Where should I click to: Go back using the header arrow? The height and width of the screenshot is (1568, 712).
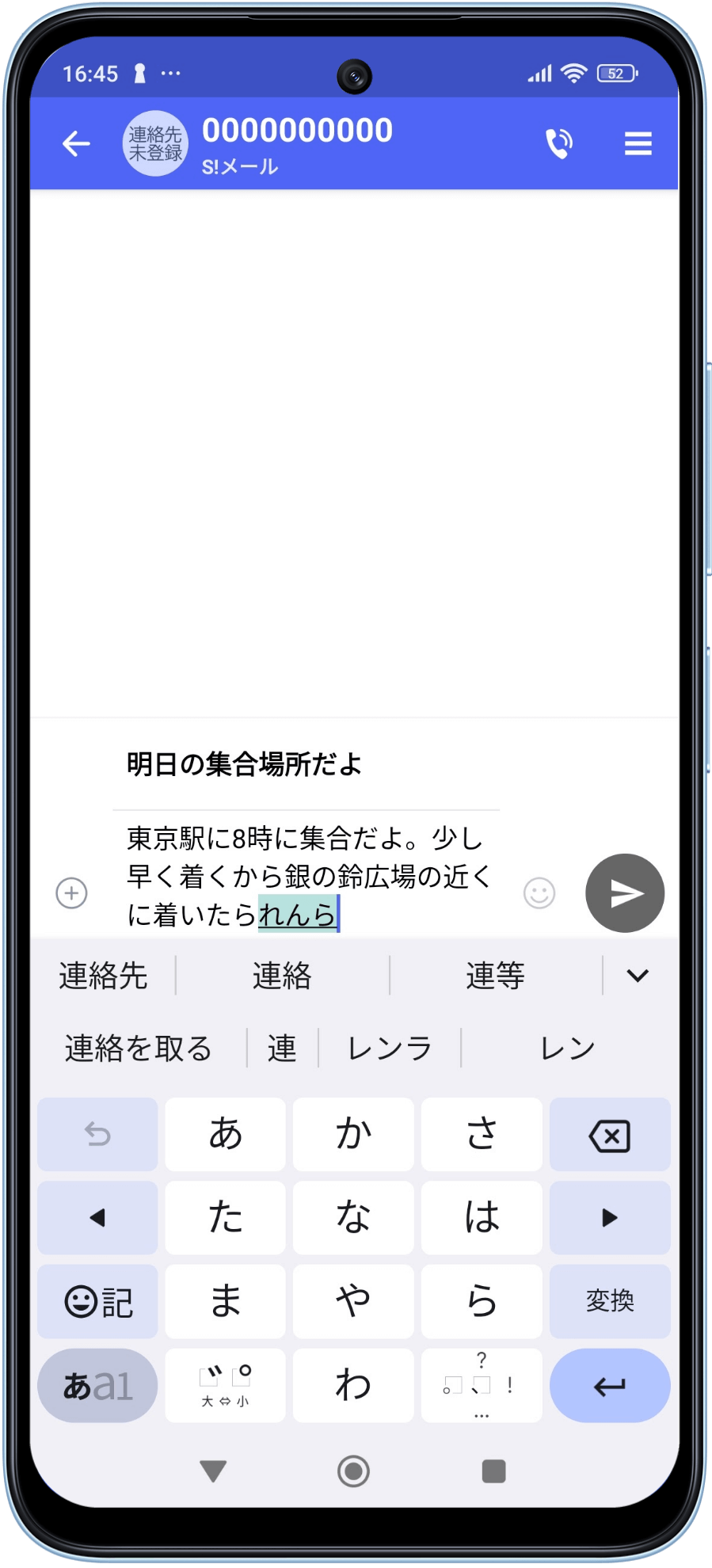(x=76, y=143)
